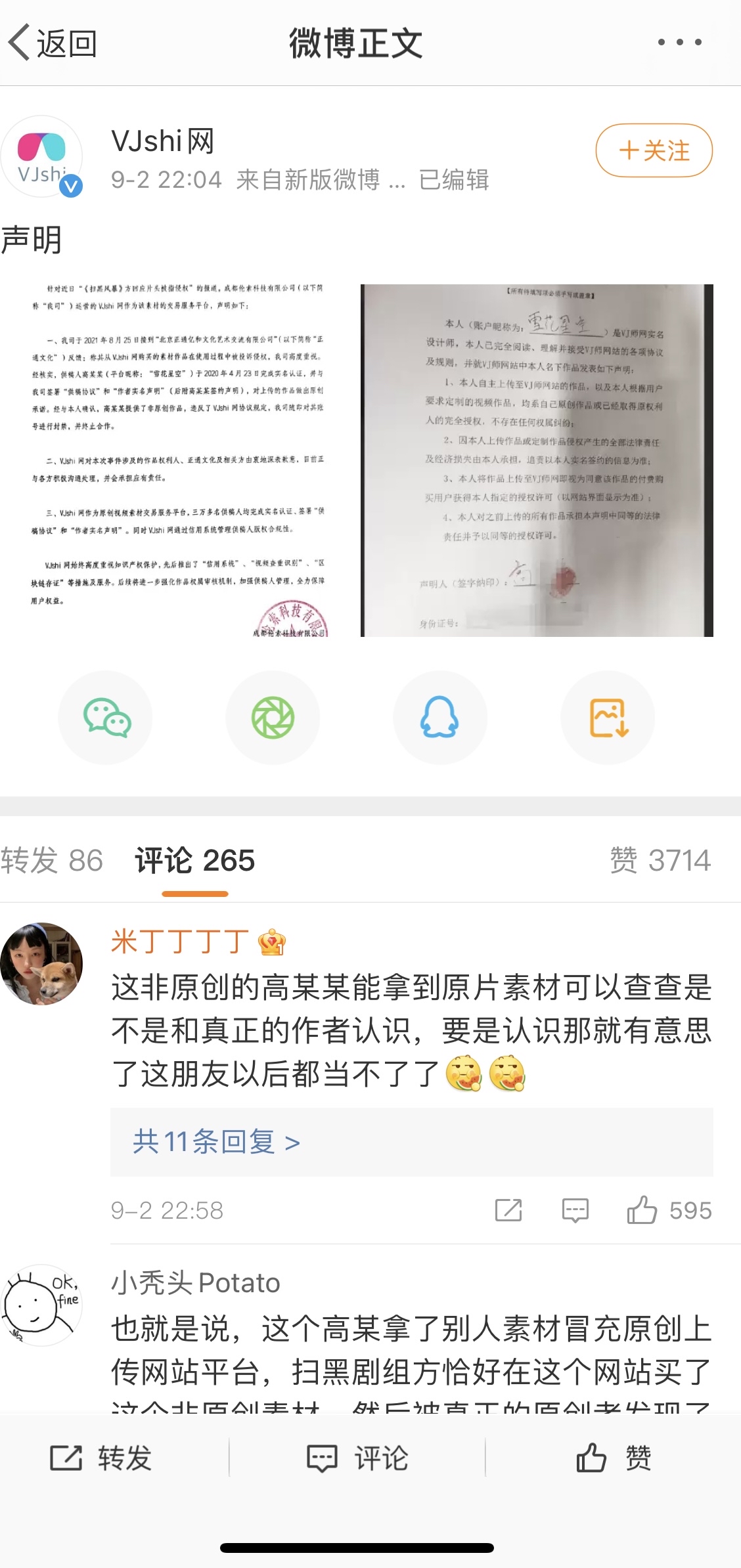
Task: Open the signed declaration photo
Action: (537, 460)
